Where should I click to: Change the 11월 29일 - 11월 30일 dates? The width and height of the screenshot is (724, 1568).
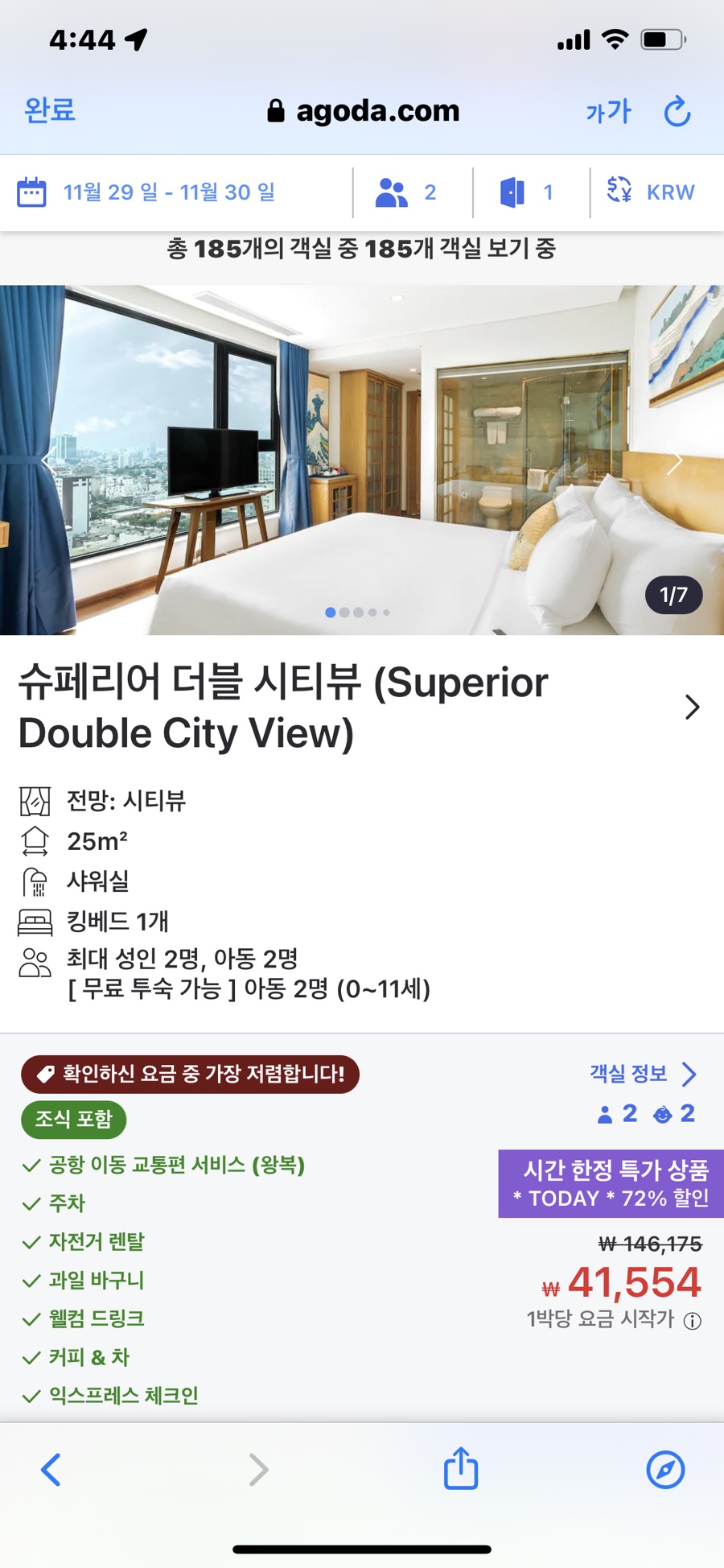coord(146,192)
